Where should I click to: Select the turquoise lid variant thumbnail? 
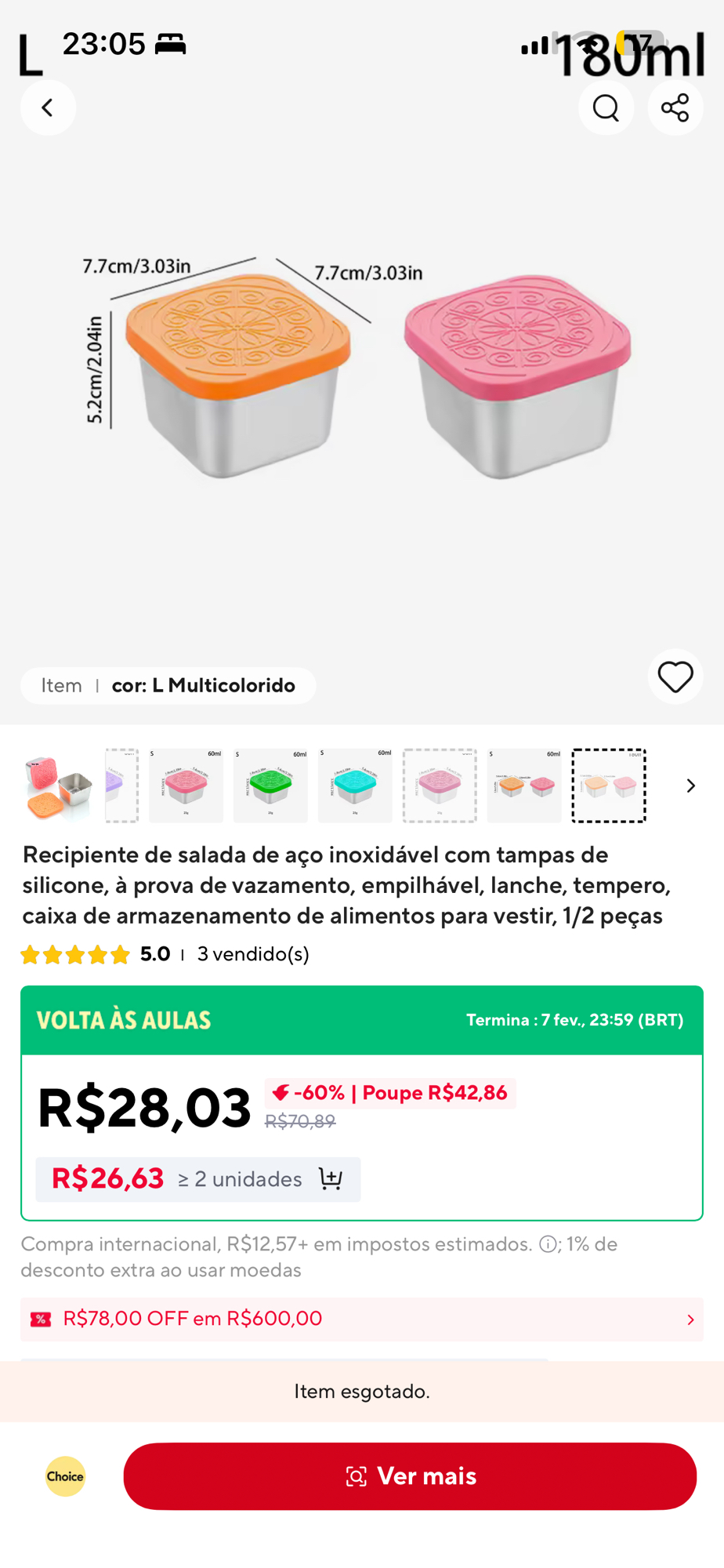[355, 786]
